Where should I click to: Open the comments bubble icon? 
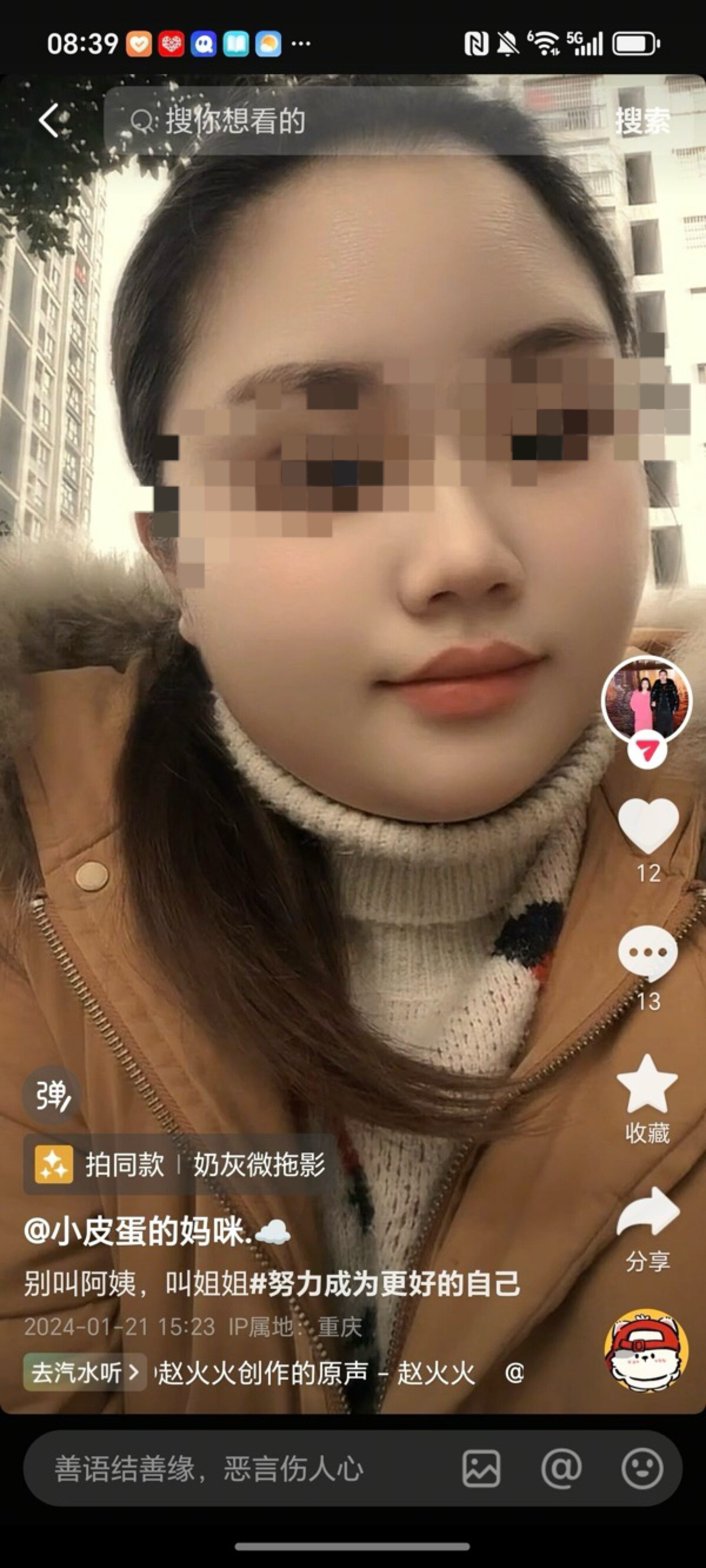648,953
